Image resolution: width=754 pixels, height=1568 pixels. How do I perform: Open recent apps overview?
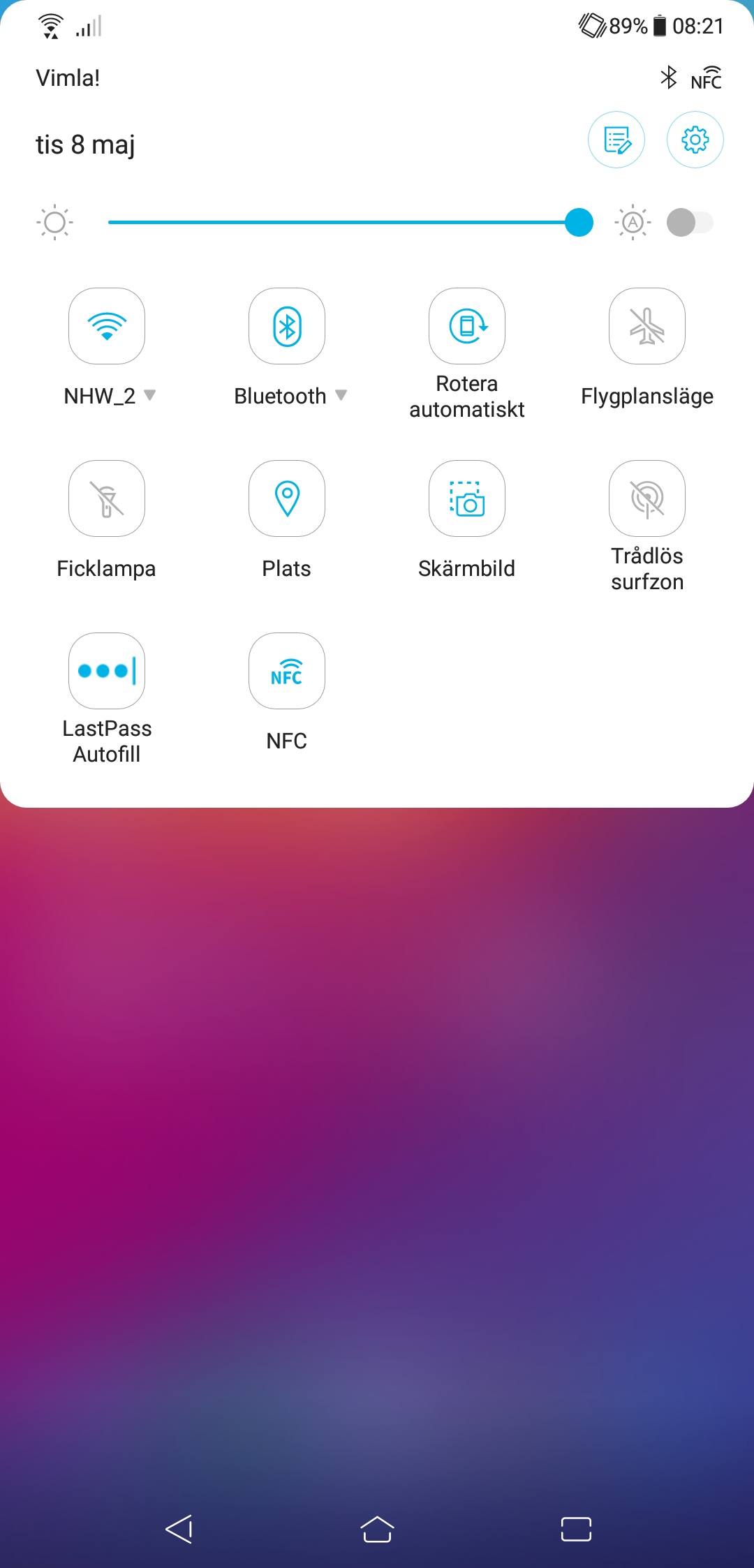coord(576,1529)
